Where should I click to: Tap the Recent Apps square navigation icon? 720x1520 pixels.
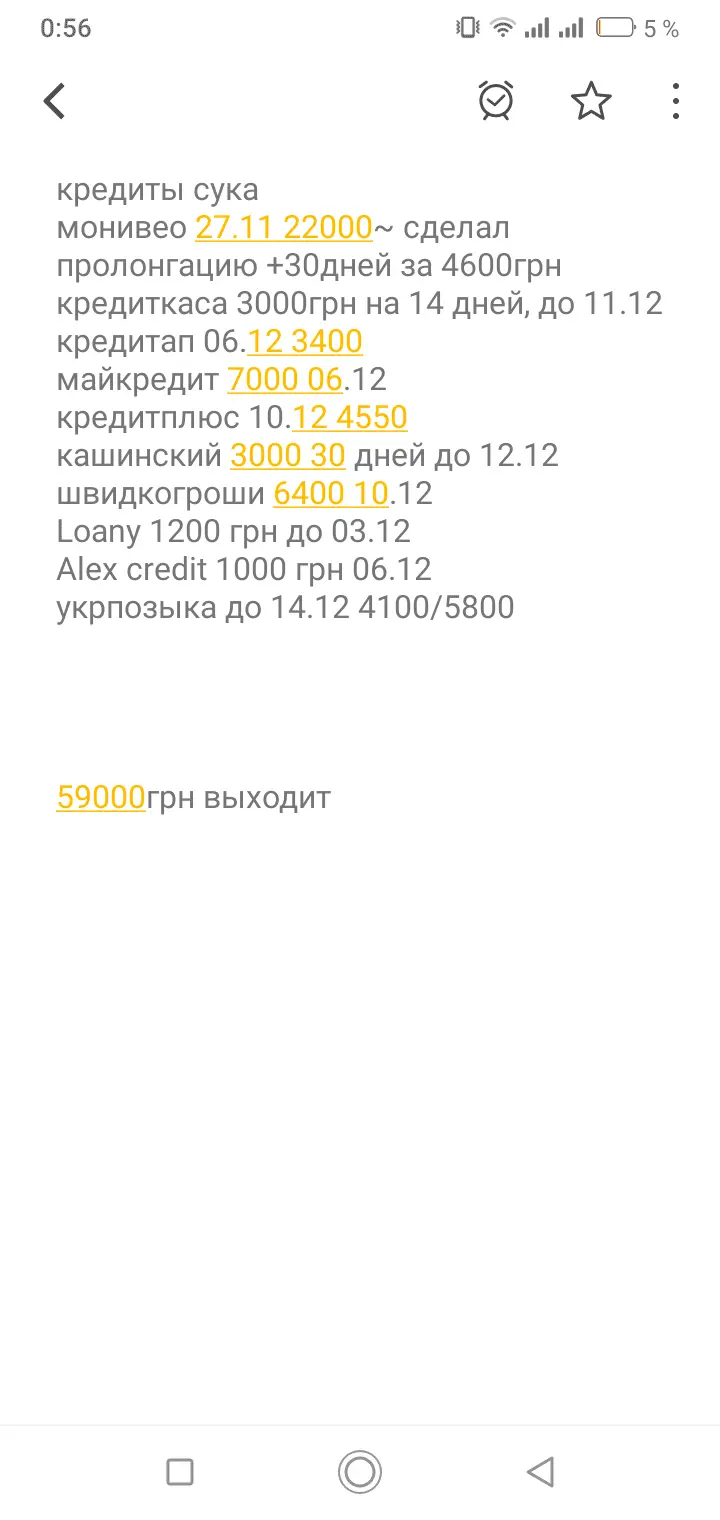pyautogui.click(x=180, y=1471)
